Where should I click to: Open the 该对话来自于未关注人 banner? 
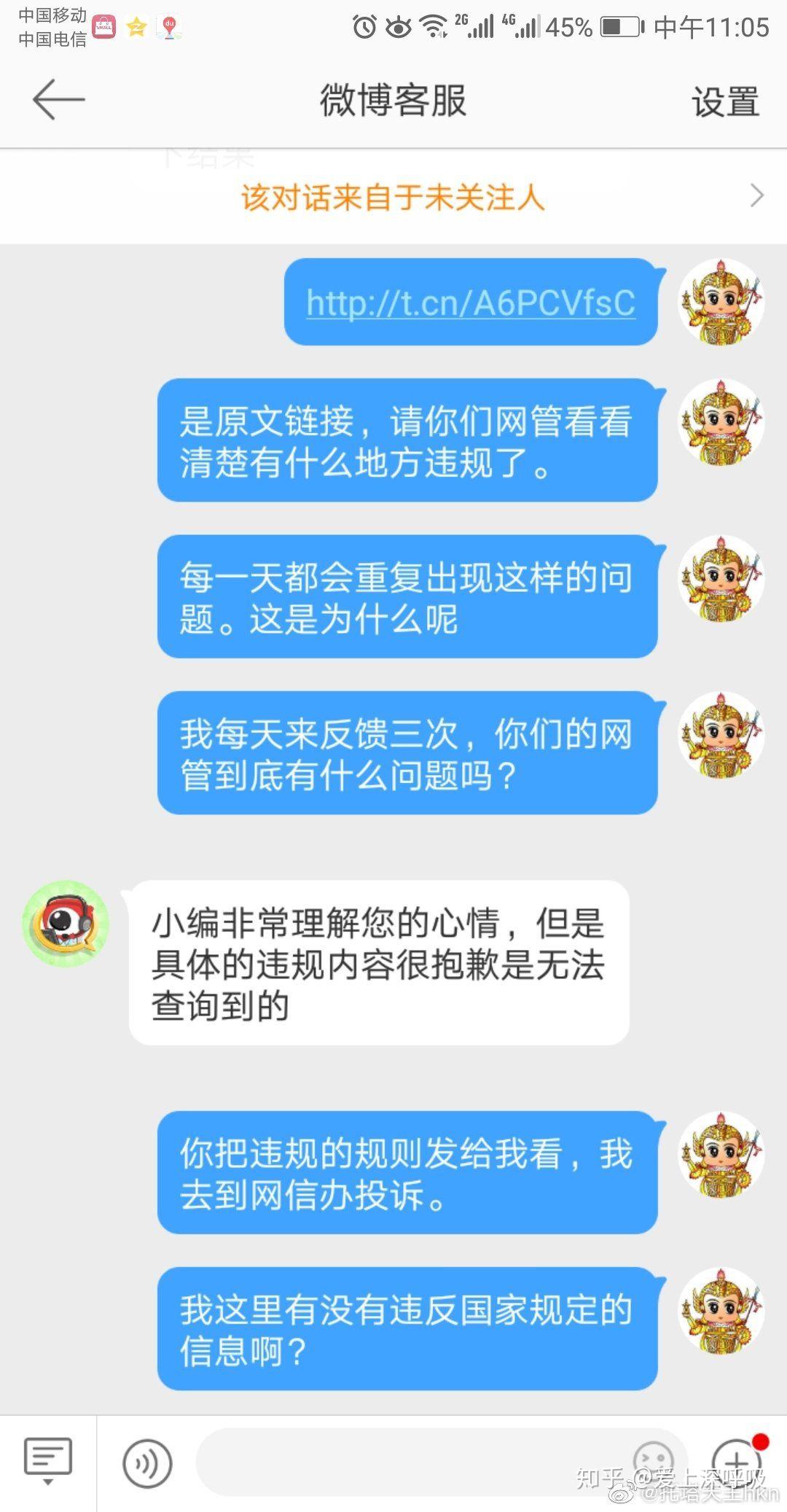(393, 197)
